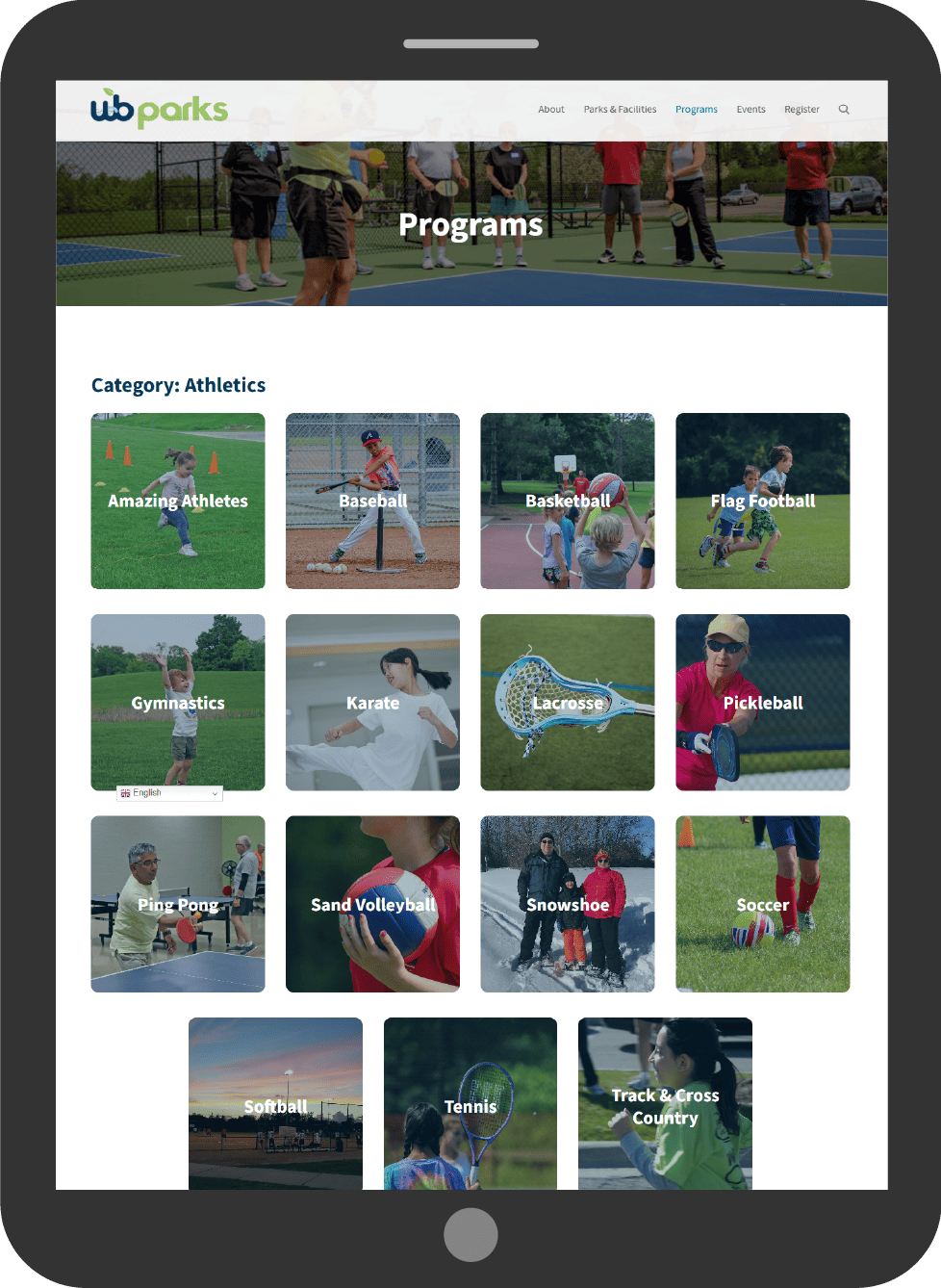Open the Karate program tile
Viewport: 941px width, 1288px height.
click(372, 703)
